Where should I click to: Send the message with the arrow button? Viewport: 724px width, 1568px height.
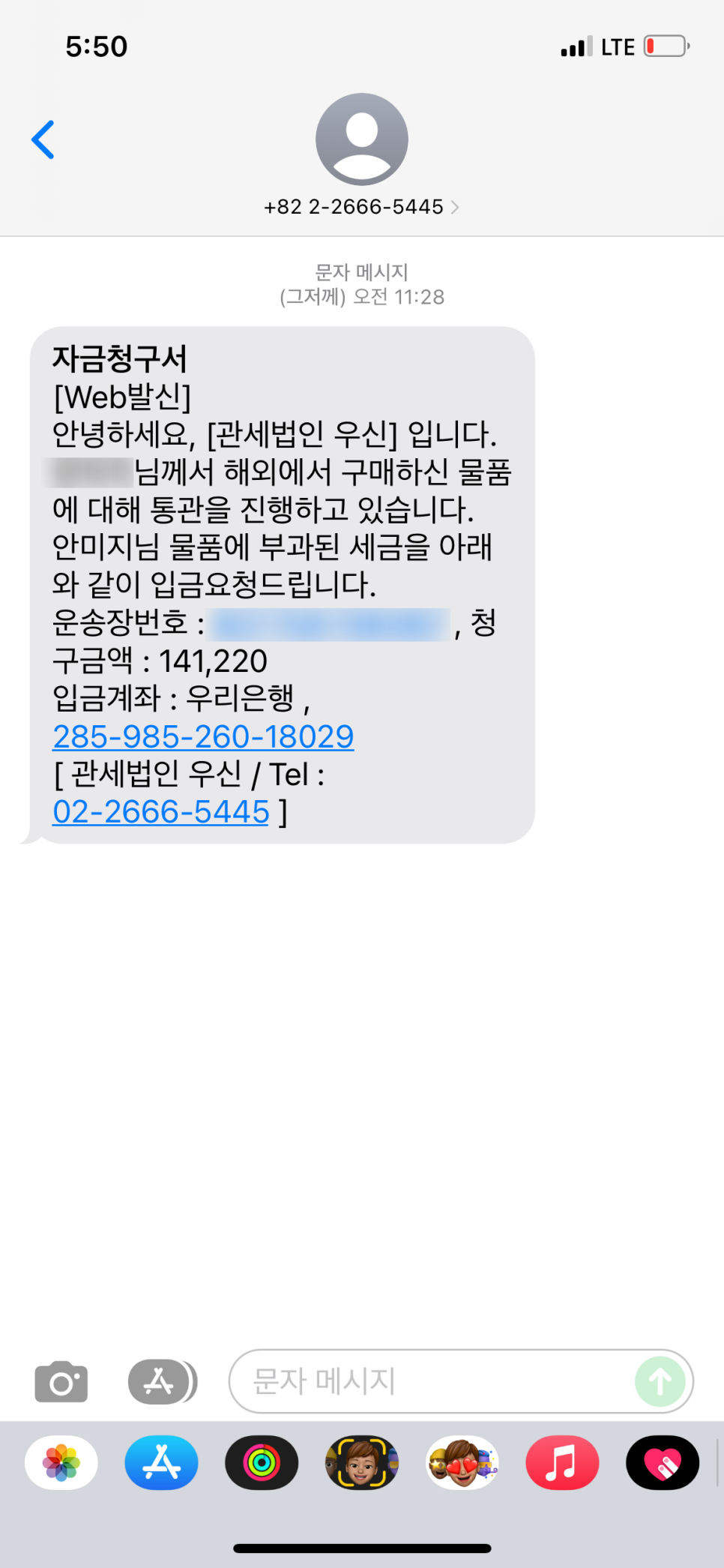coord(660,1381)
